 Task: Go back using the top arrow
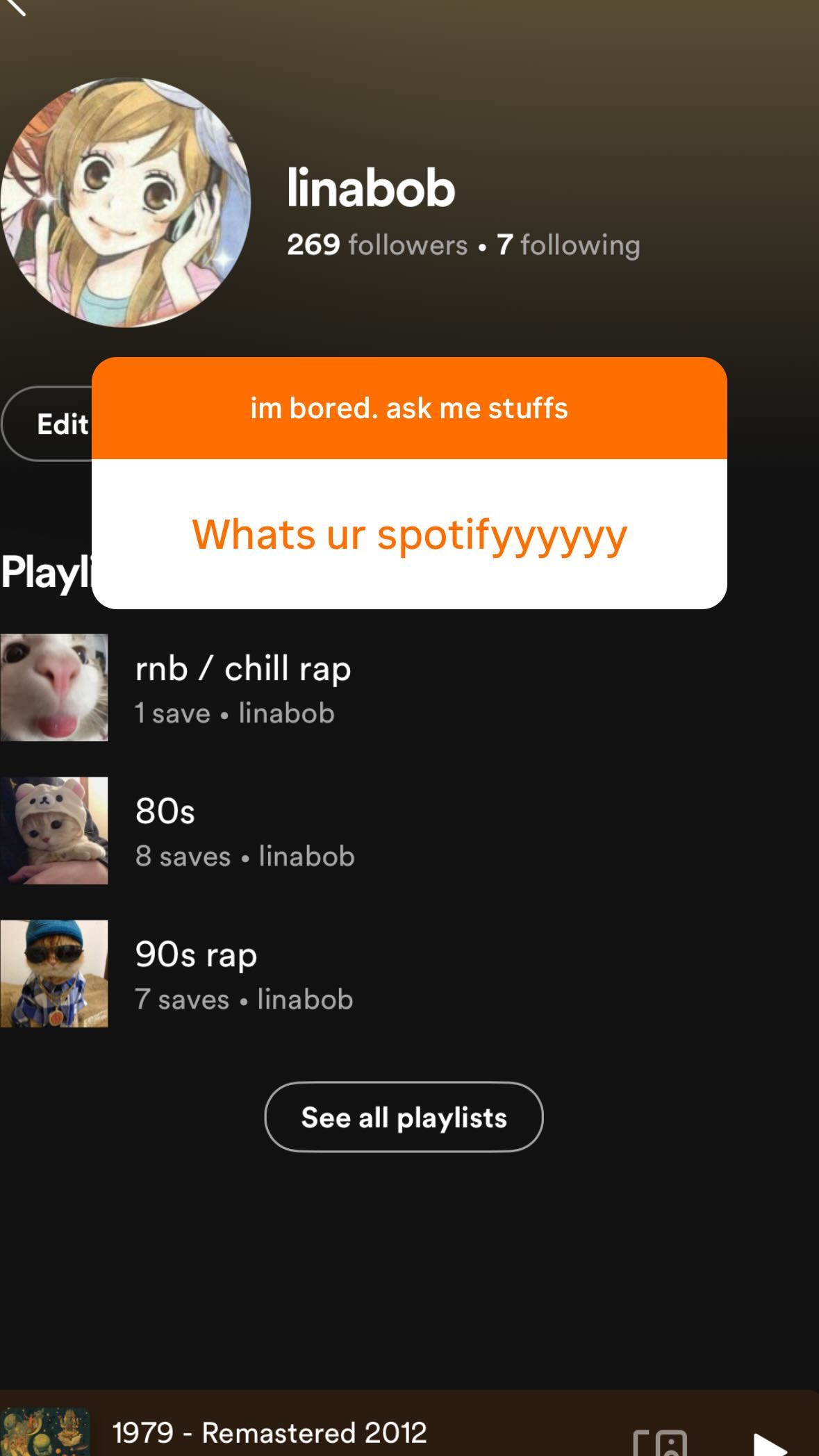point(14,6)
